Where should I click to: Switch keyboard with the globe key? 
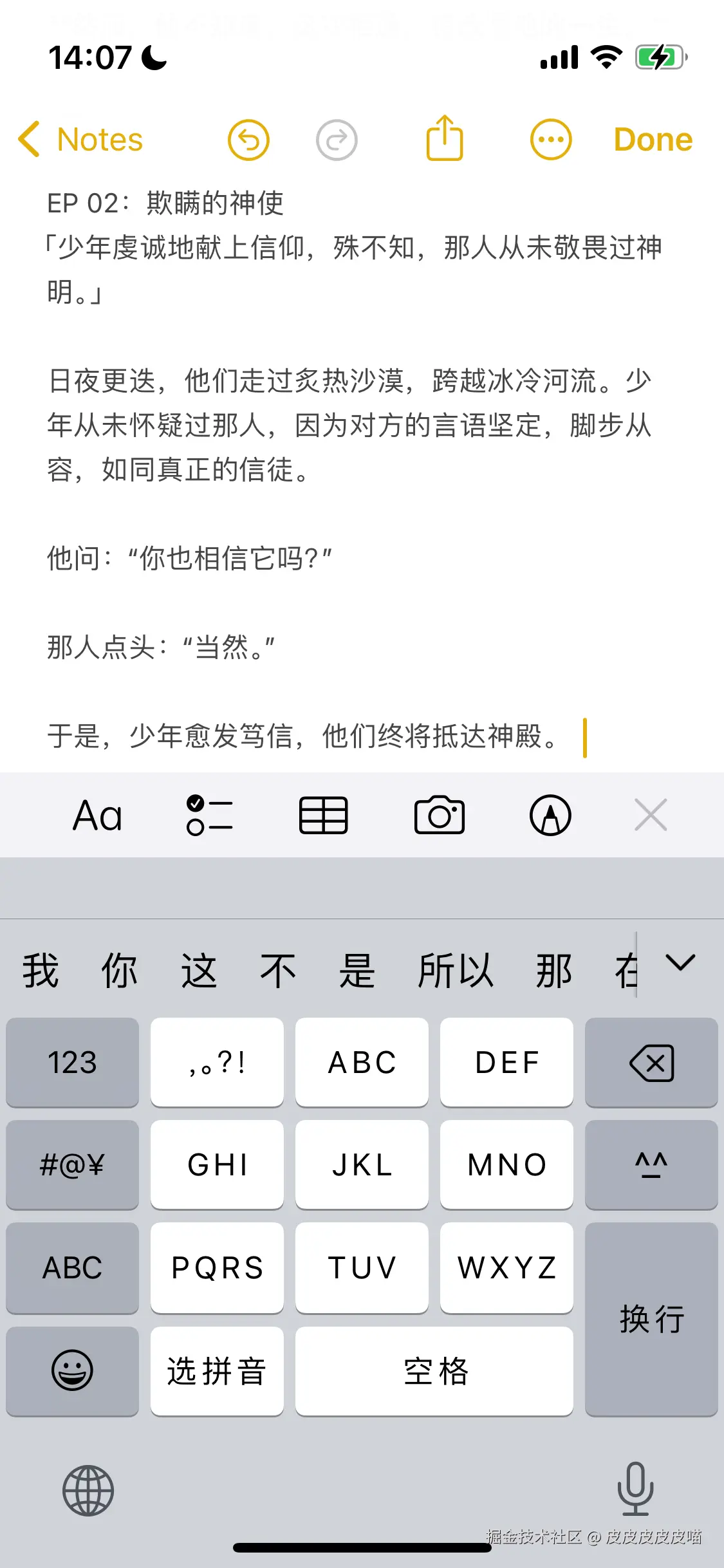(x=88, y=1491)
